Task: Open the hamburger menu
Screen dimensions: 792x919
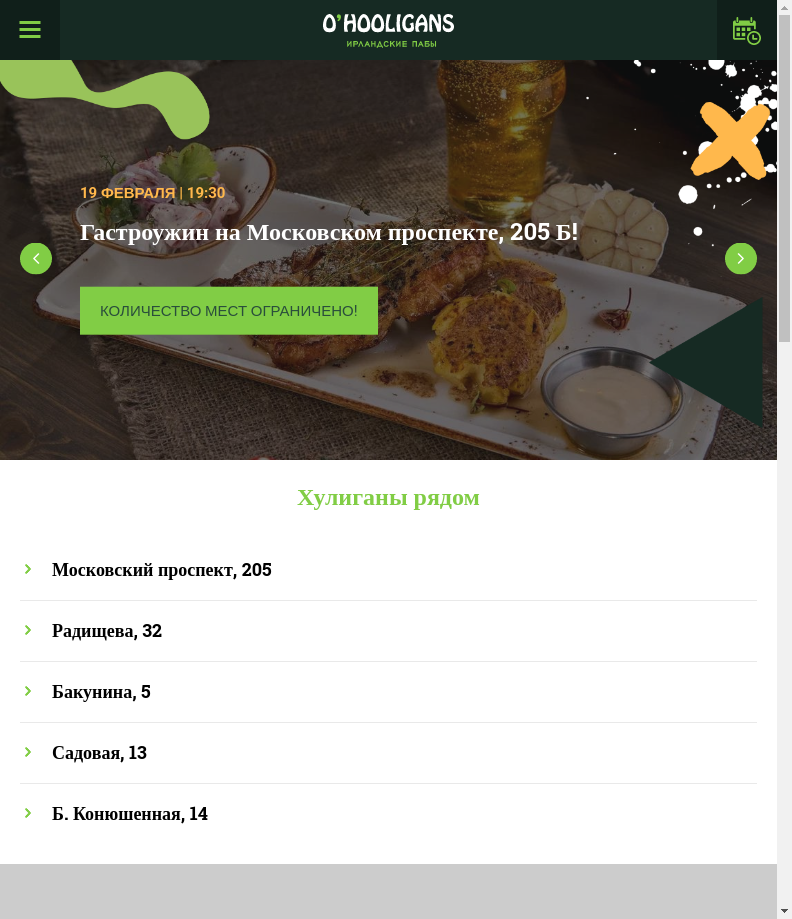Action: (x=30, y=30)
